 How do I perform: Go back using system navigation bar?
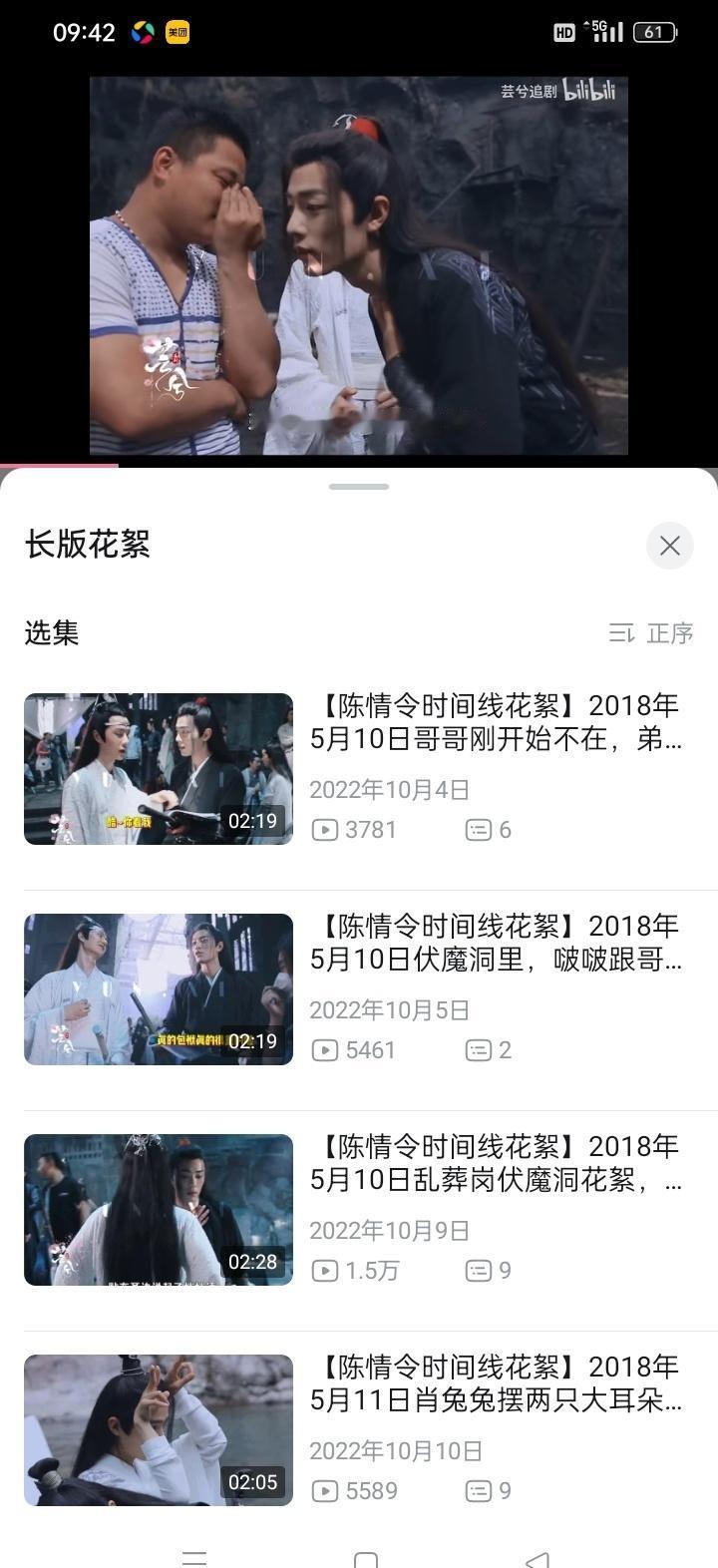point(537,1558)
